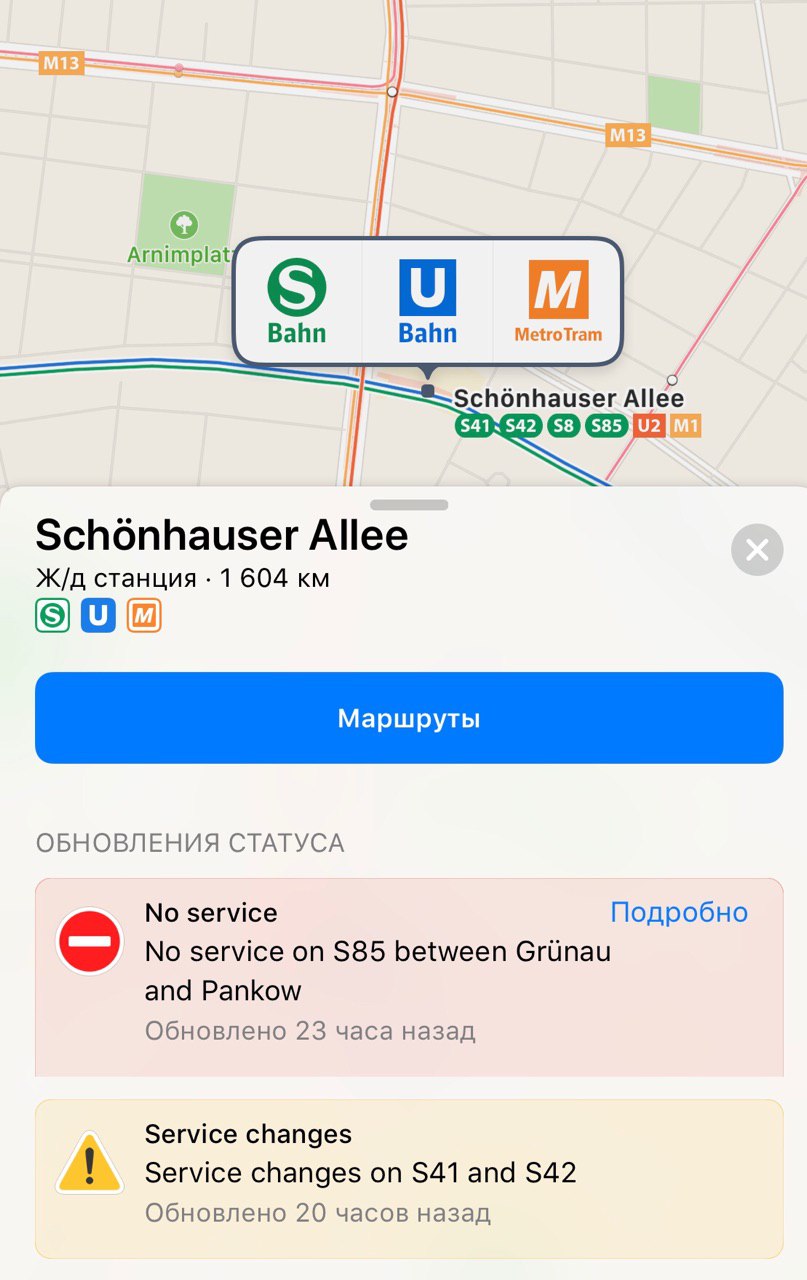This screenshot has height=1280, width=807.
Task: Open the Service changes alert on S41 and S42
Action: click(x=409, y=1178)
